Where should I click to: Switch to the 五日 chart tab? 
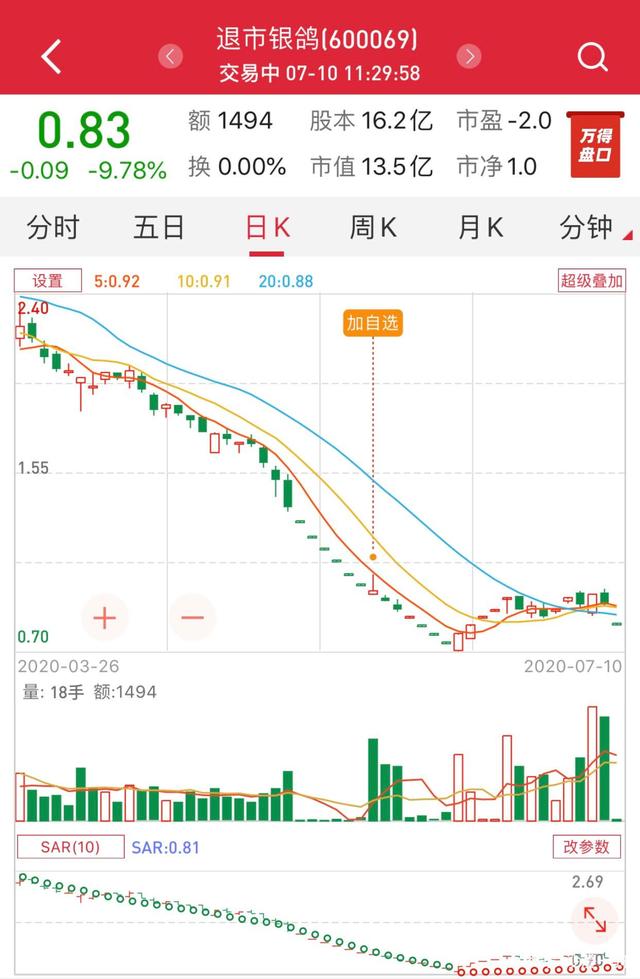[x=159, y=228]
